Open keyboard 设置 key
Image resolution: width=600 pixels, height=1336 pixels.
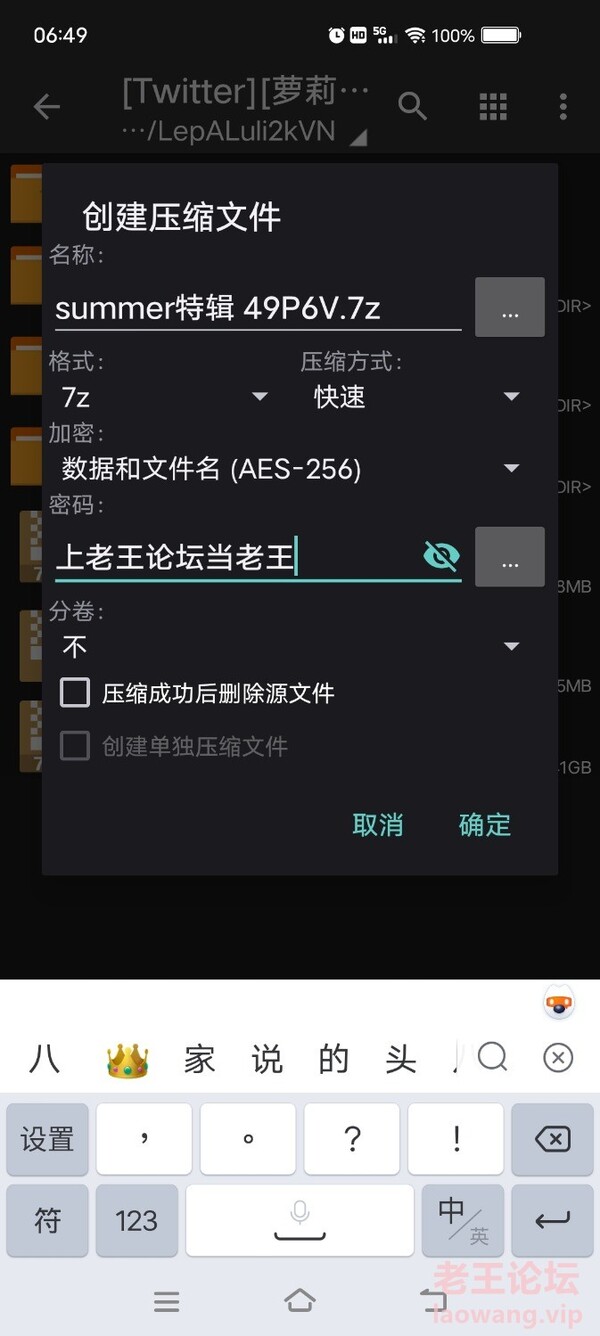click(48, 1139)
